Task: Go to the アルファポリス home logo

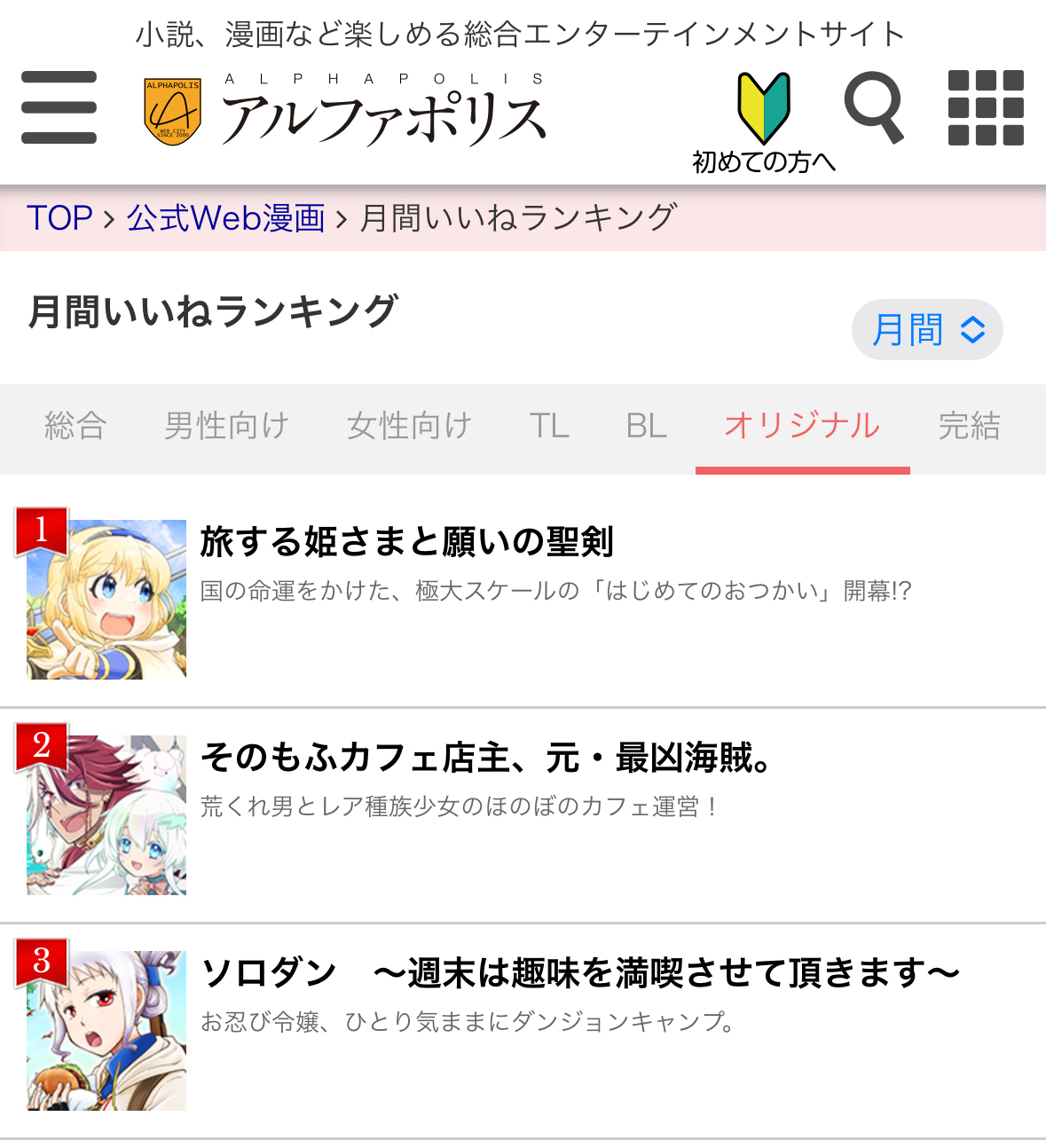Action: (x=346, y=113)
